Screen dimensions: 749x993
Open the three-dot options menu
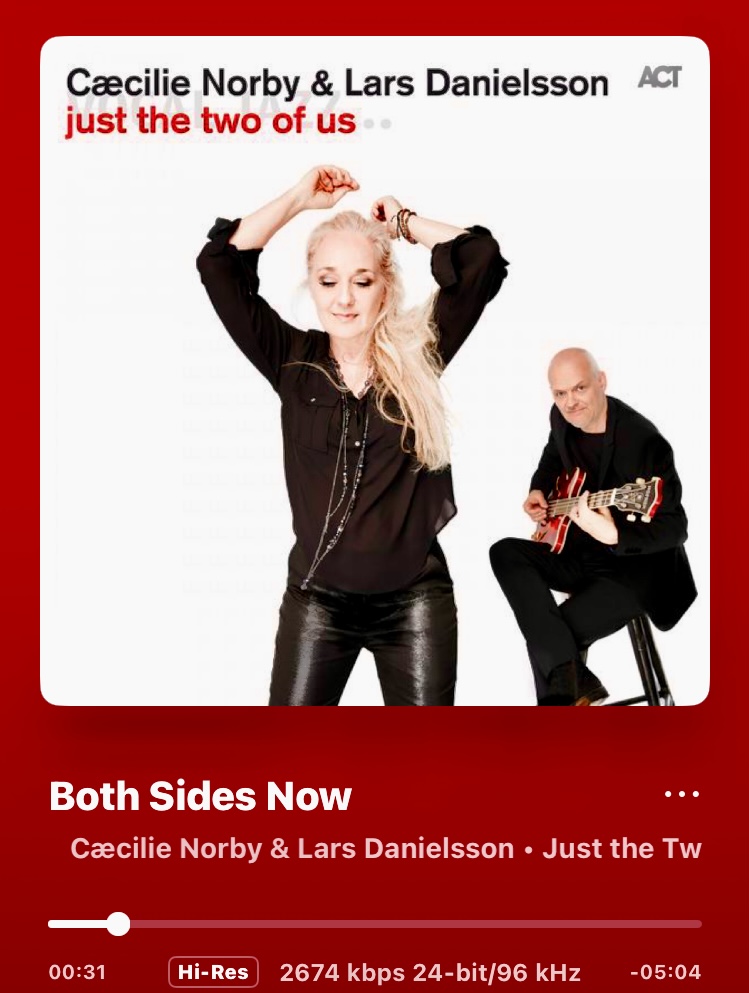point(682,795)
